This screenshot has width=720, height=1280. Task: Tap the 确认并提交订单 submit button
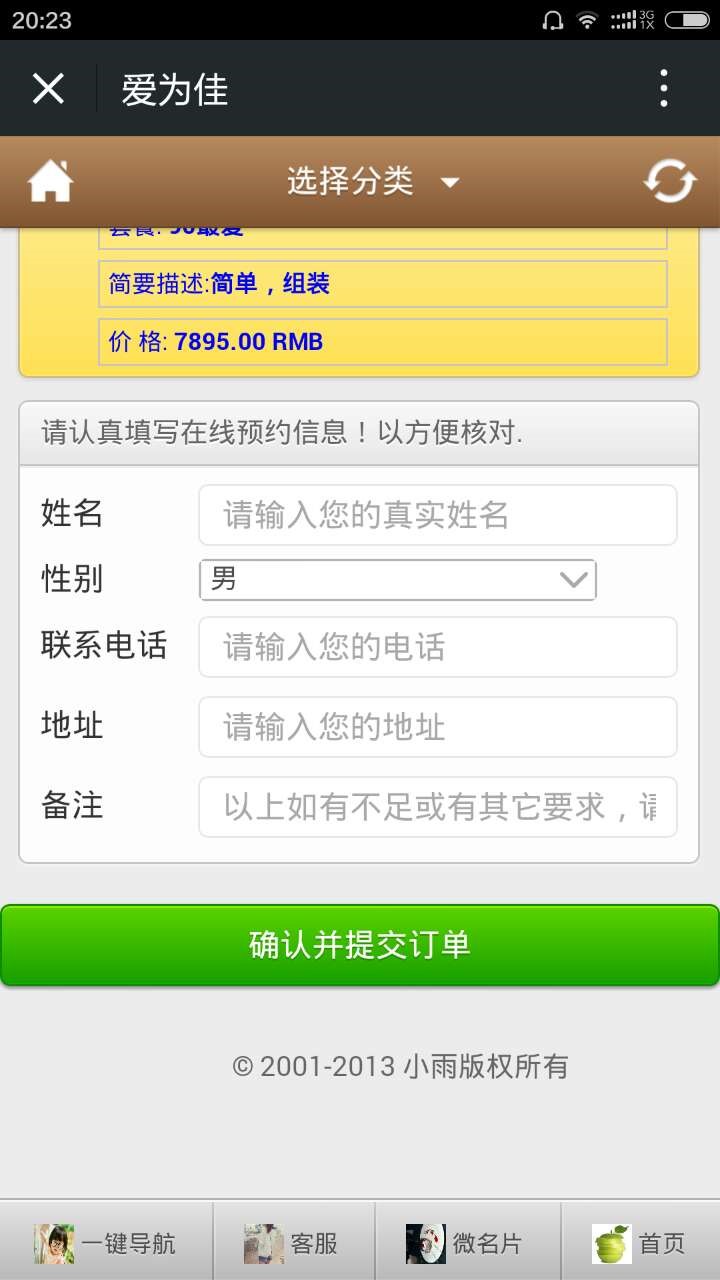pyautogui.click(x=360, y=944)
